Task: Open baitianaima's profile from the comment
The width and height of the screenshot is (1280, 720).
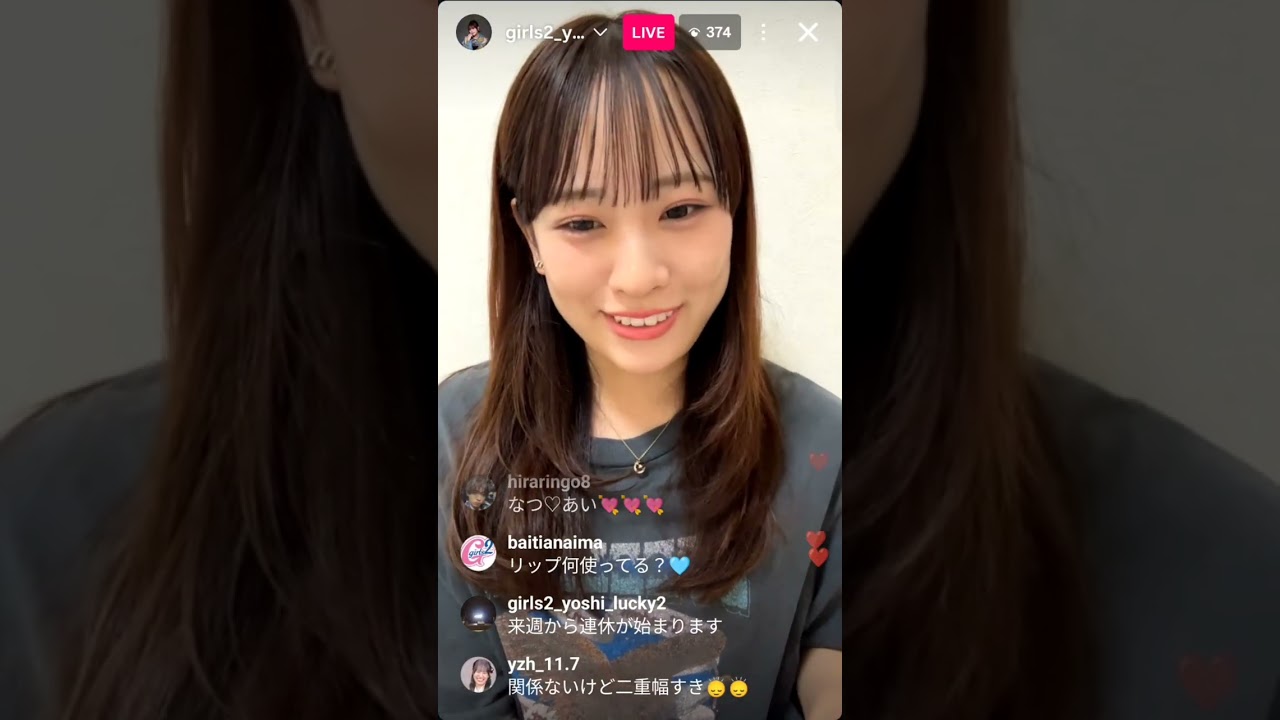Action: pos(478,553)
